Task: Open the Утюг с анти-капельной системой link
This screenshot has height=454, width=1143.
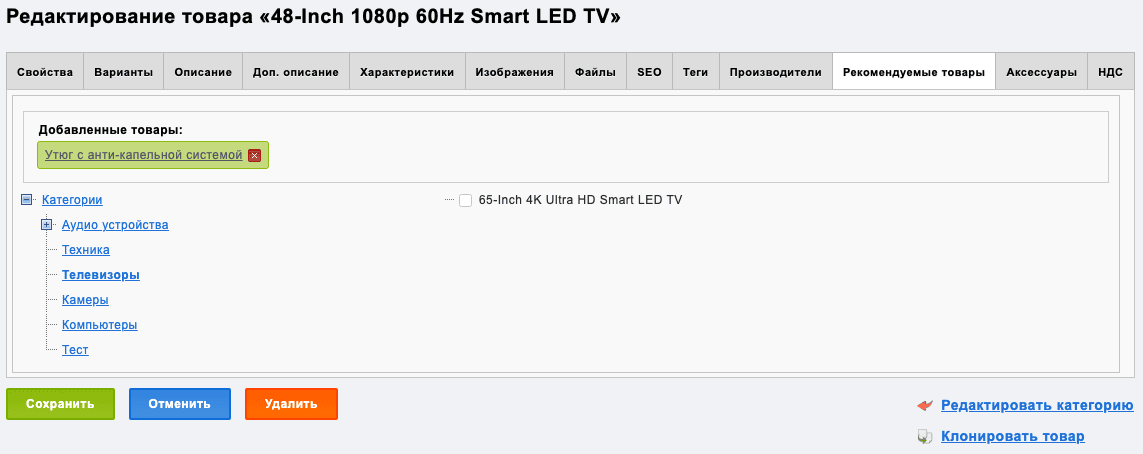Action: (x=144, y=155)
